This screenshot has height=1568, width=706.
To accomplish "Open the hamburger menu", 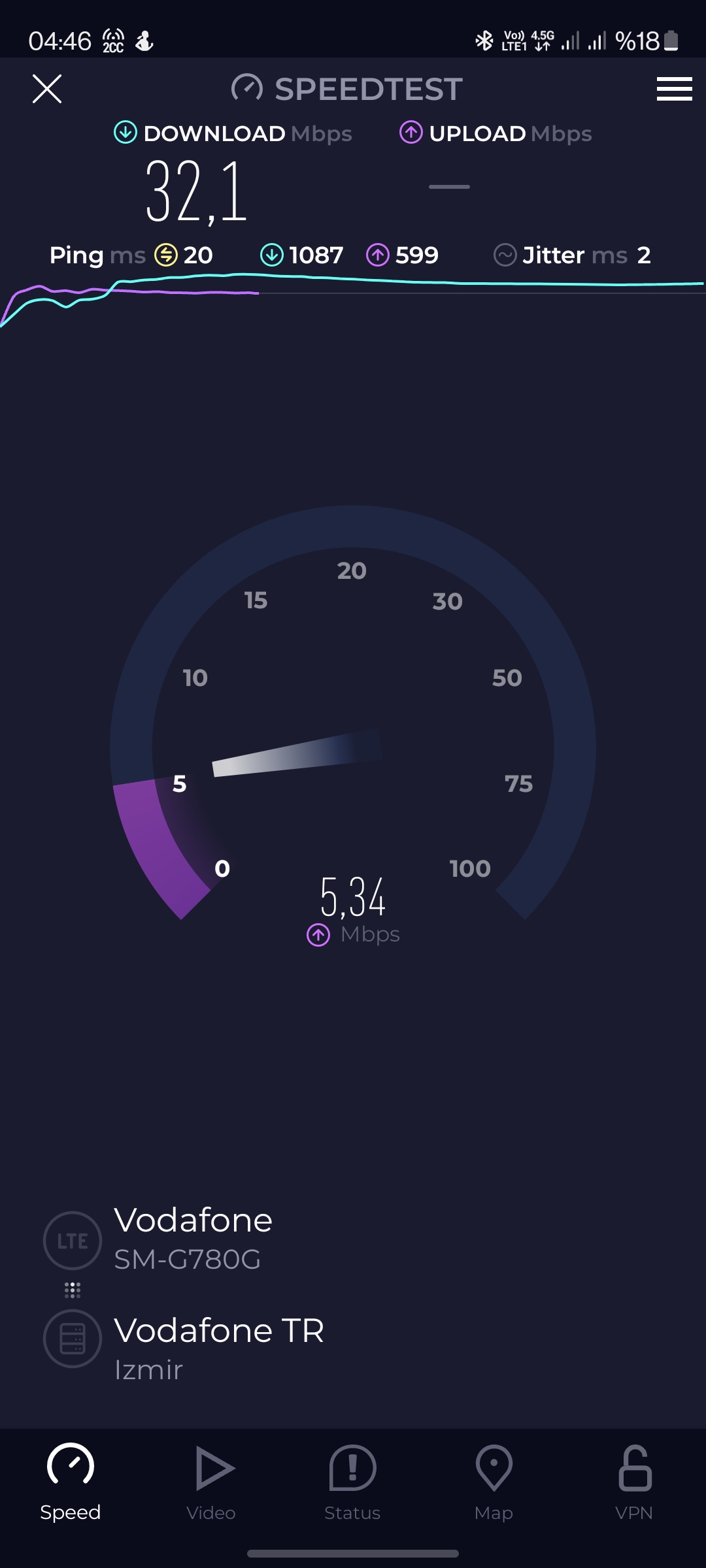I will 674,89.
